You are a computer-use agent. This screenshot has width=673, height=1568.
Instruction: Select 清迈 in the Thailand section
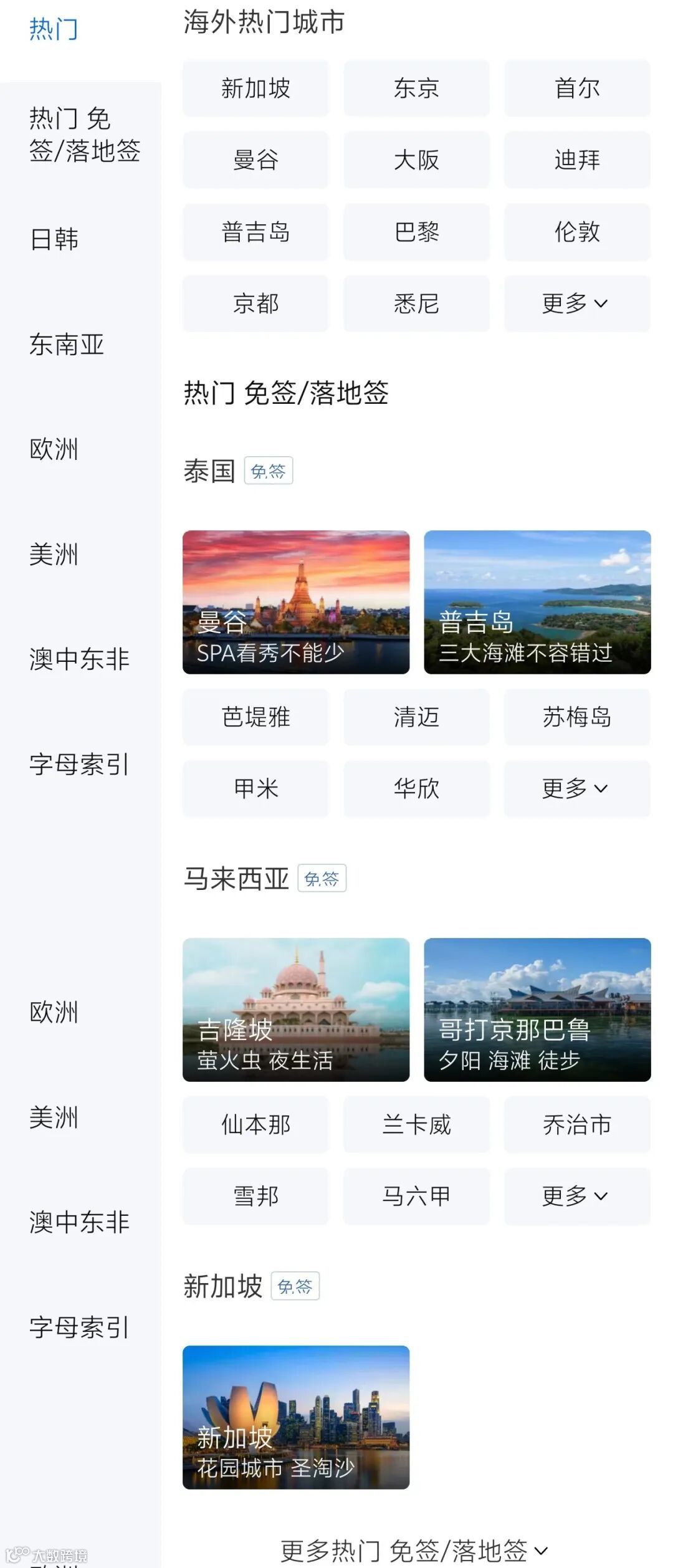tap(416, 717)
